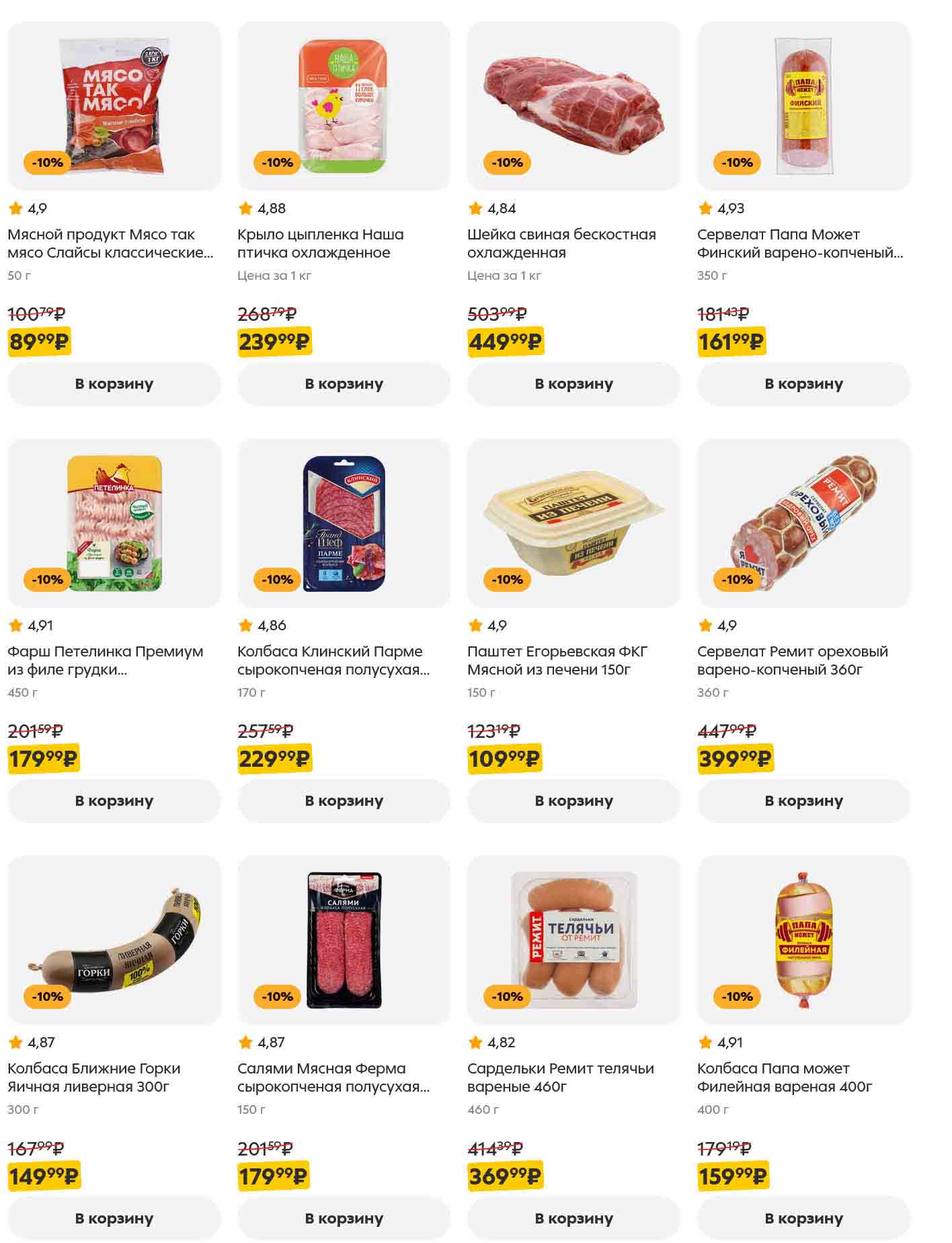The width and height of the screenshot is (952, 1243).
Task: View Сардельки Ремит телячьи product image
Action: click(x=574, y=940)
